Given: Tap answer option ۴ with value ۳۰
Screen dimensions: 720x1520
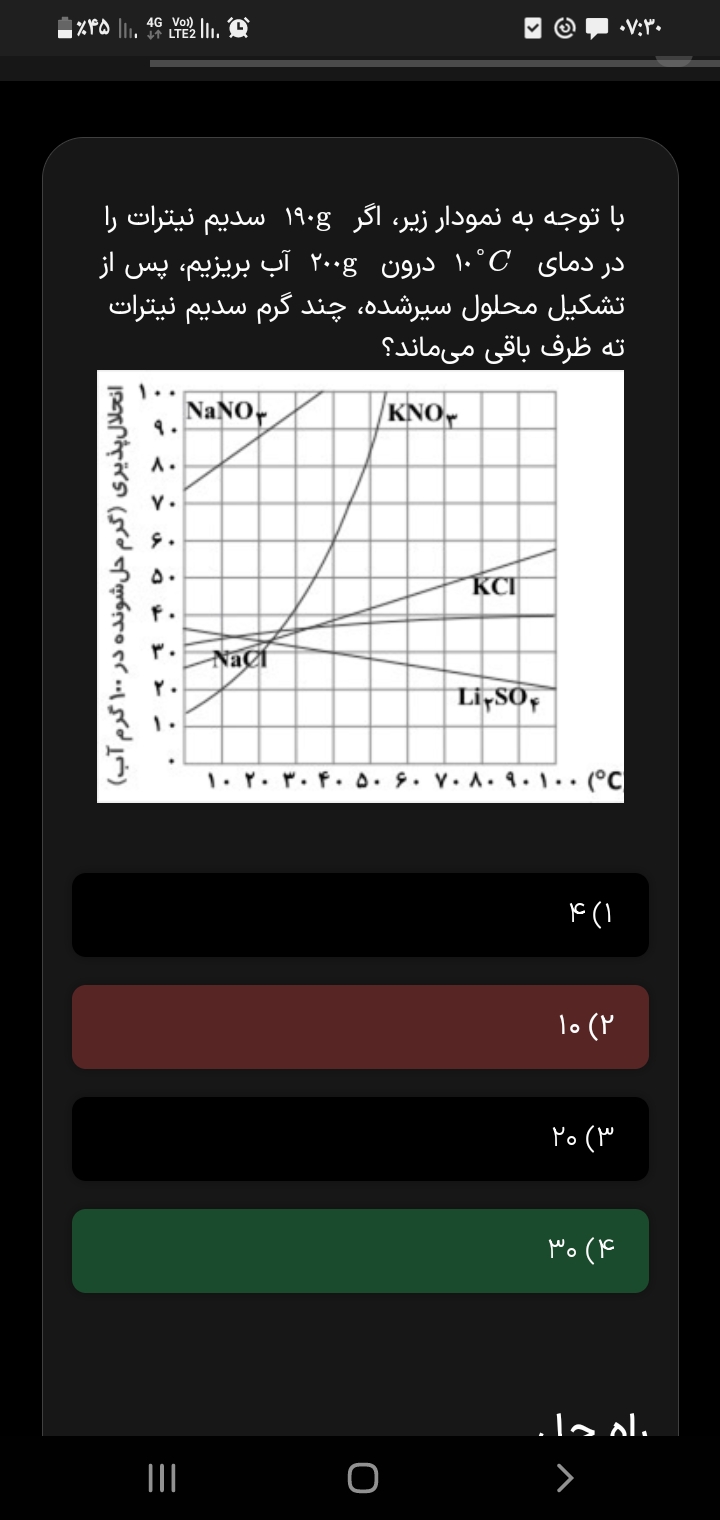Looking at the screenshot, I should point(360,1250).
